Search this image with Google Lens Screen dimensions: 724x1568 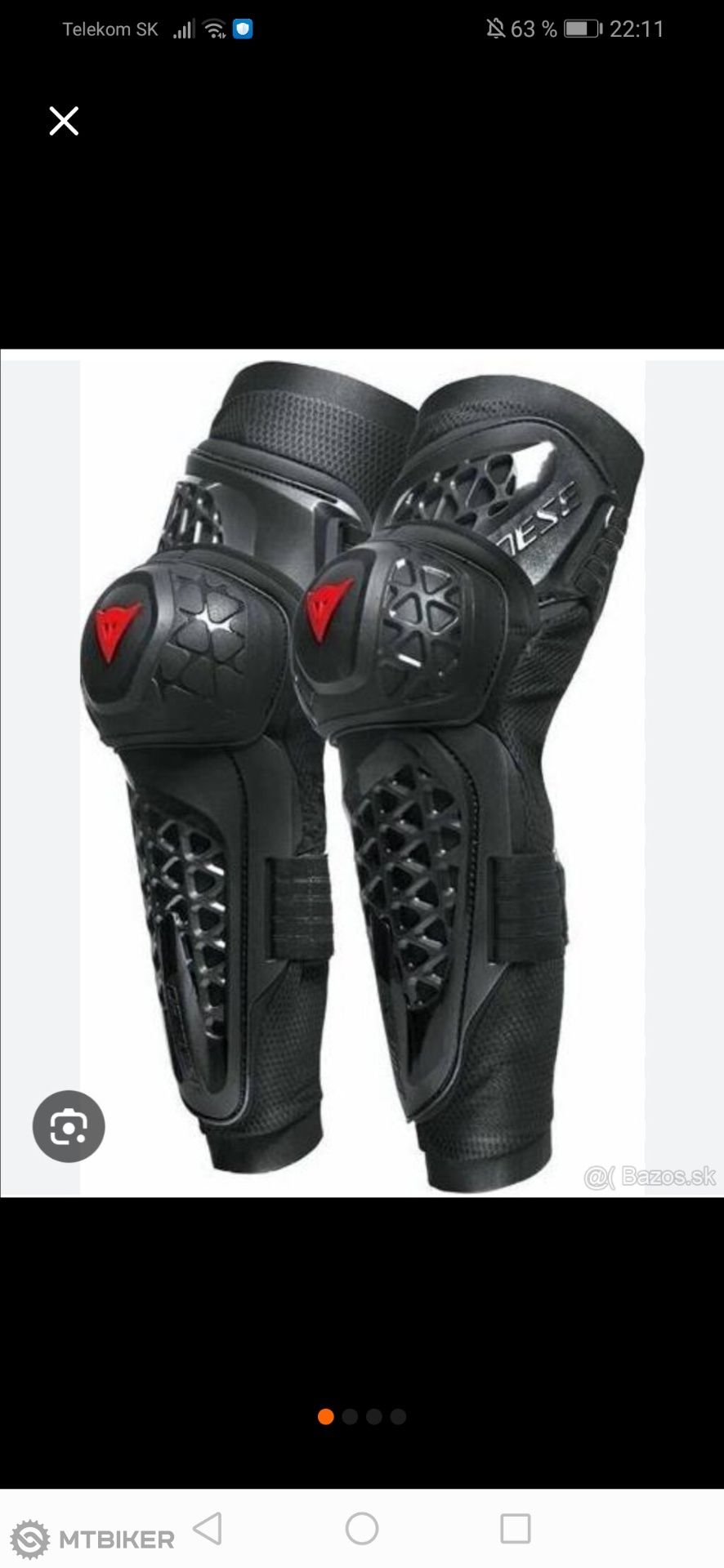click(x=69, y=1126)
